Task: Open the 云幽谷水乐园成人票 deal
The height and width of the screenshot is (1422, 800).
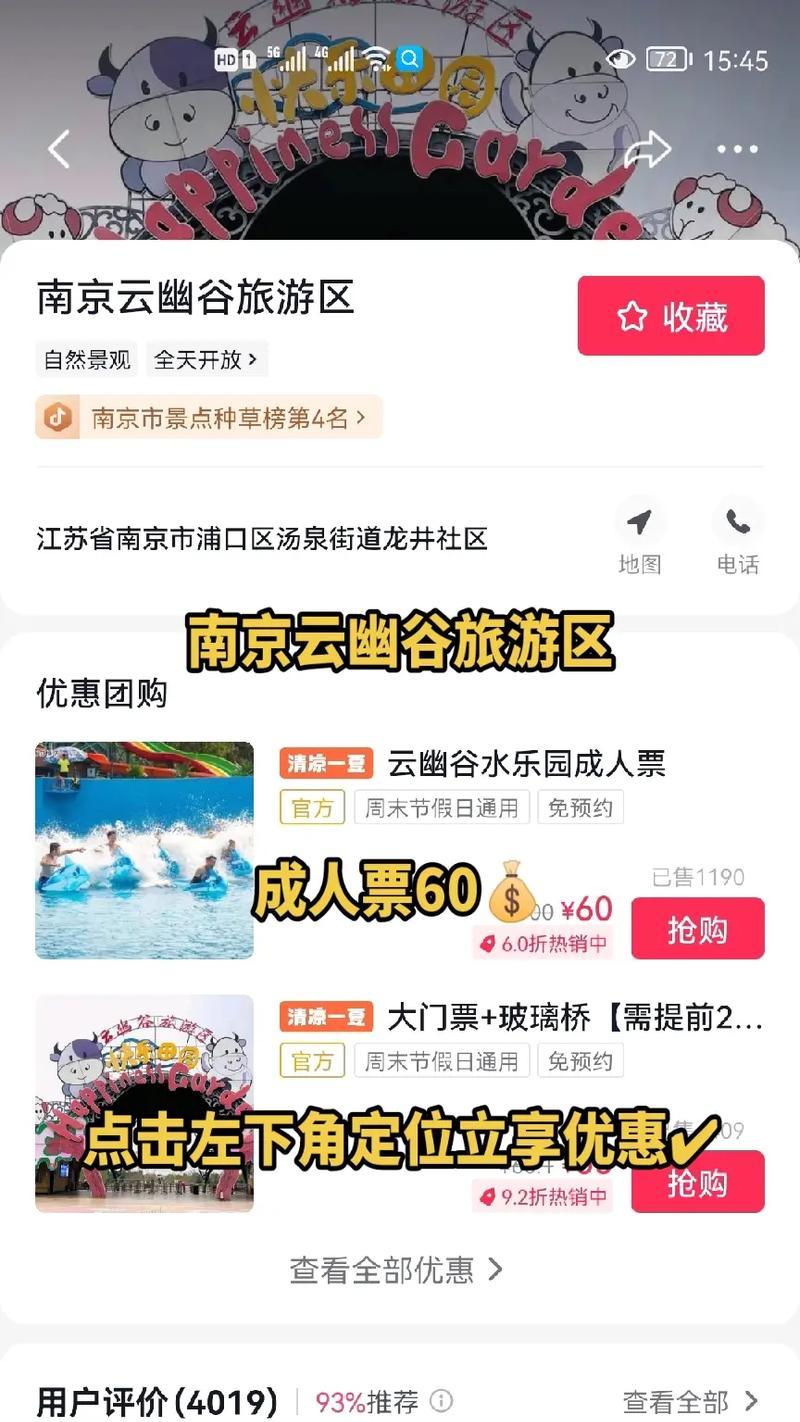Action: 526,764
